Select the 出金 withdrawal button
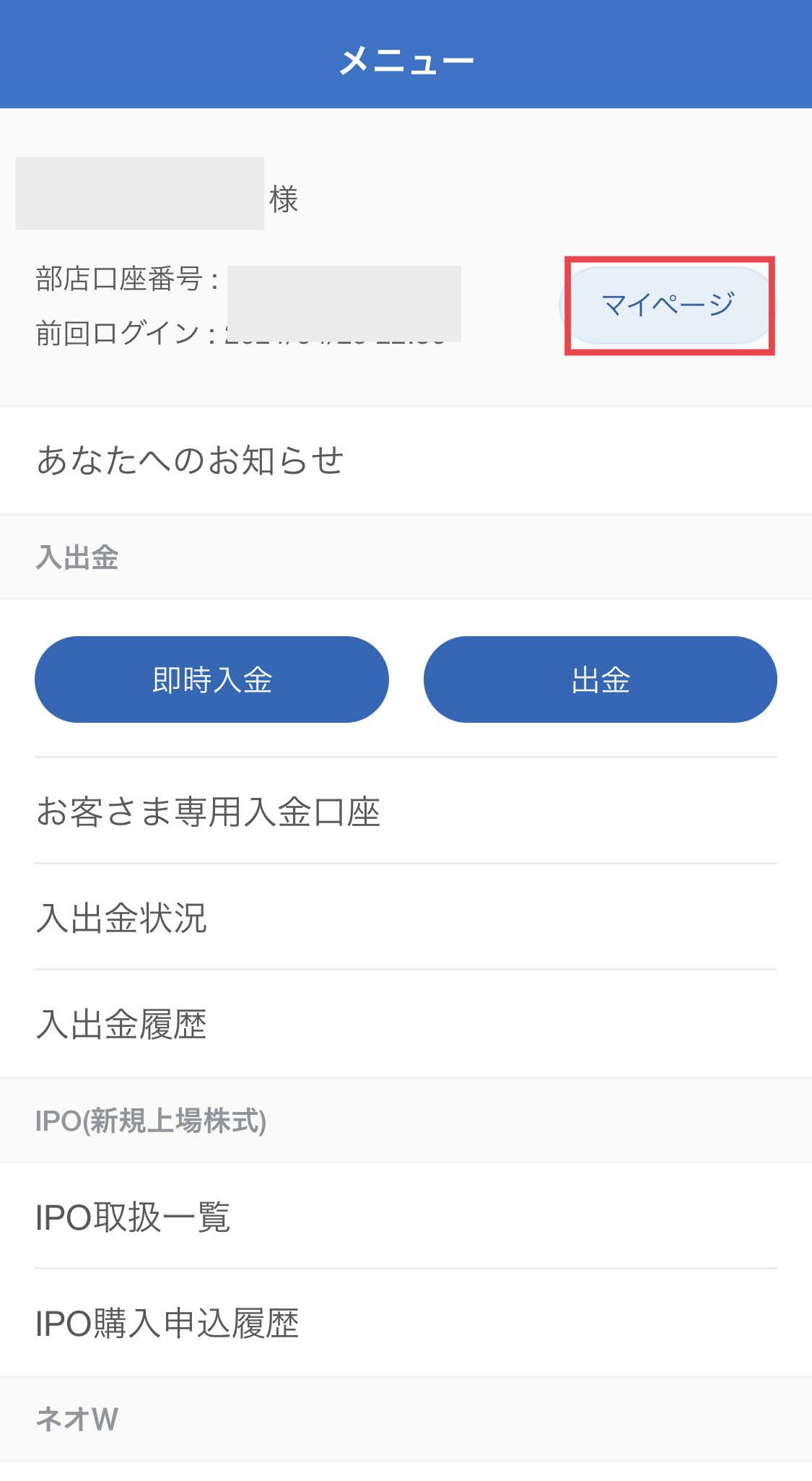812x1481 pixels. click(x=600, y=679)
